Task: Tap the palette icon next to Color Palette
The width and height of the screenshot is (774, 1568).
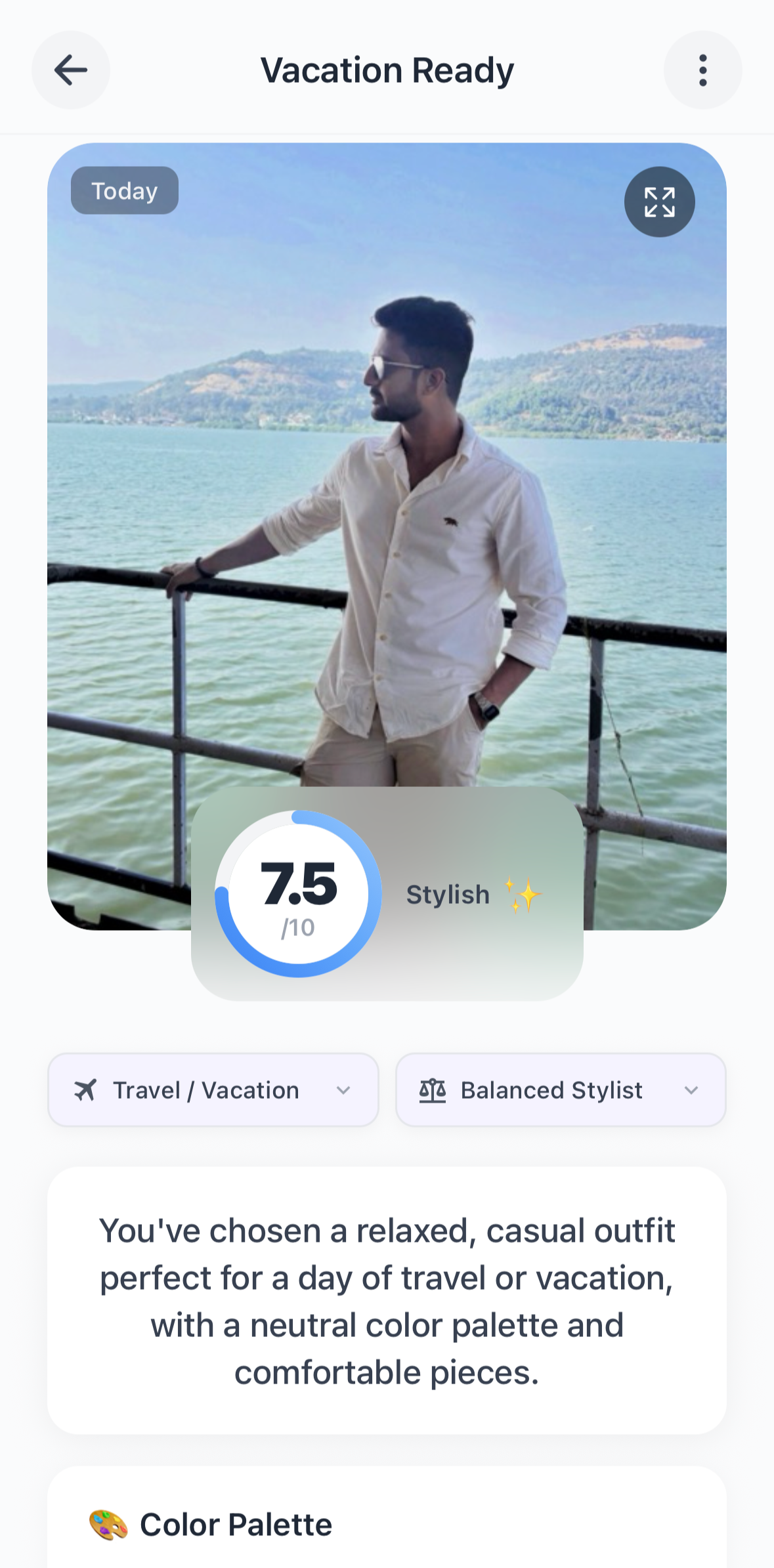Action: click(x=108, y=1523)
